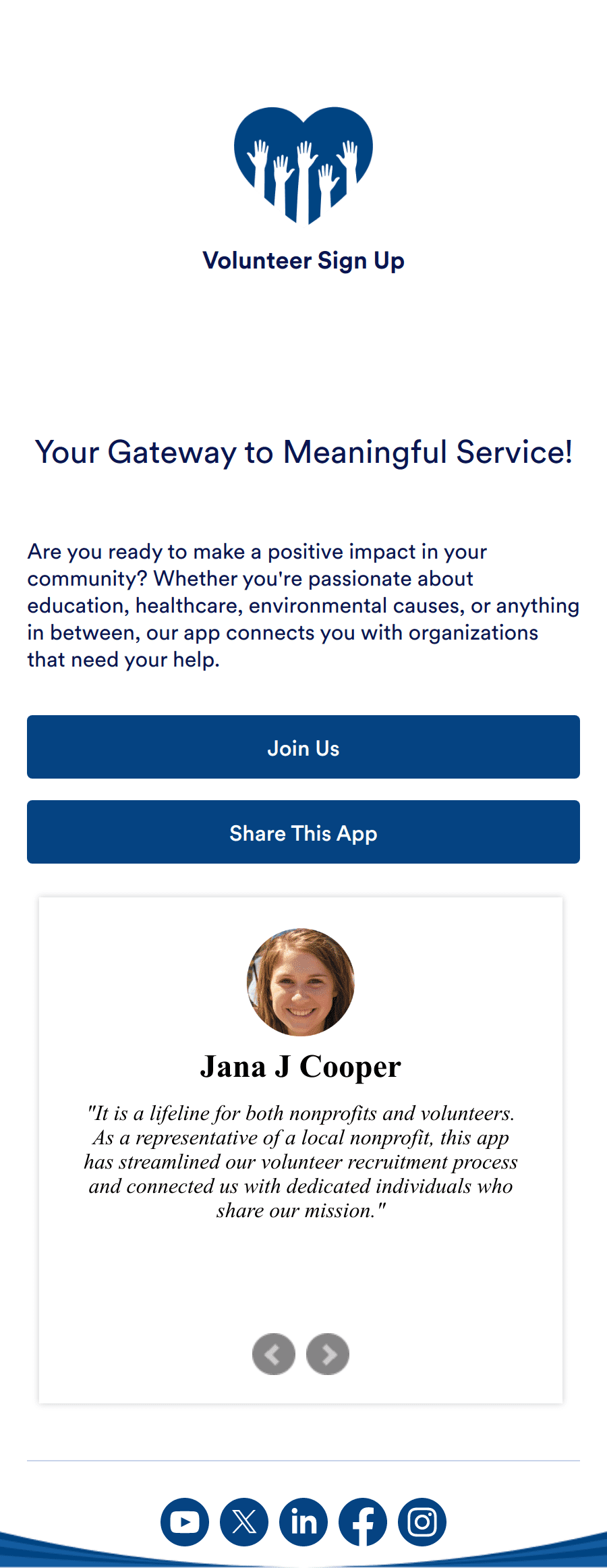Show the next testimonial
This screenshot has height=1568, width=607.
(328, 1354)
